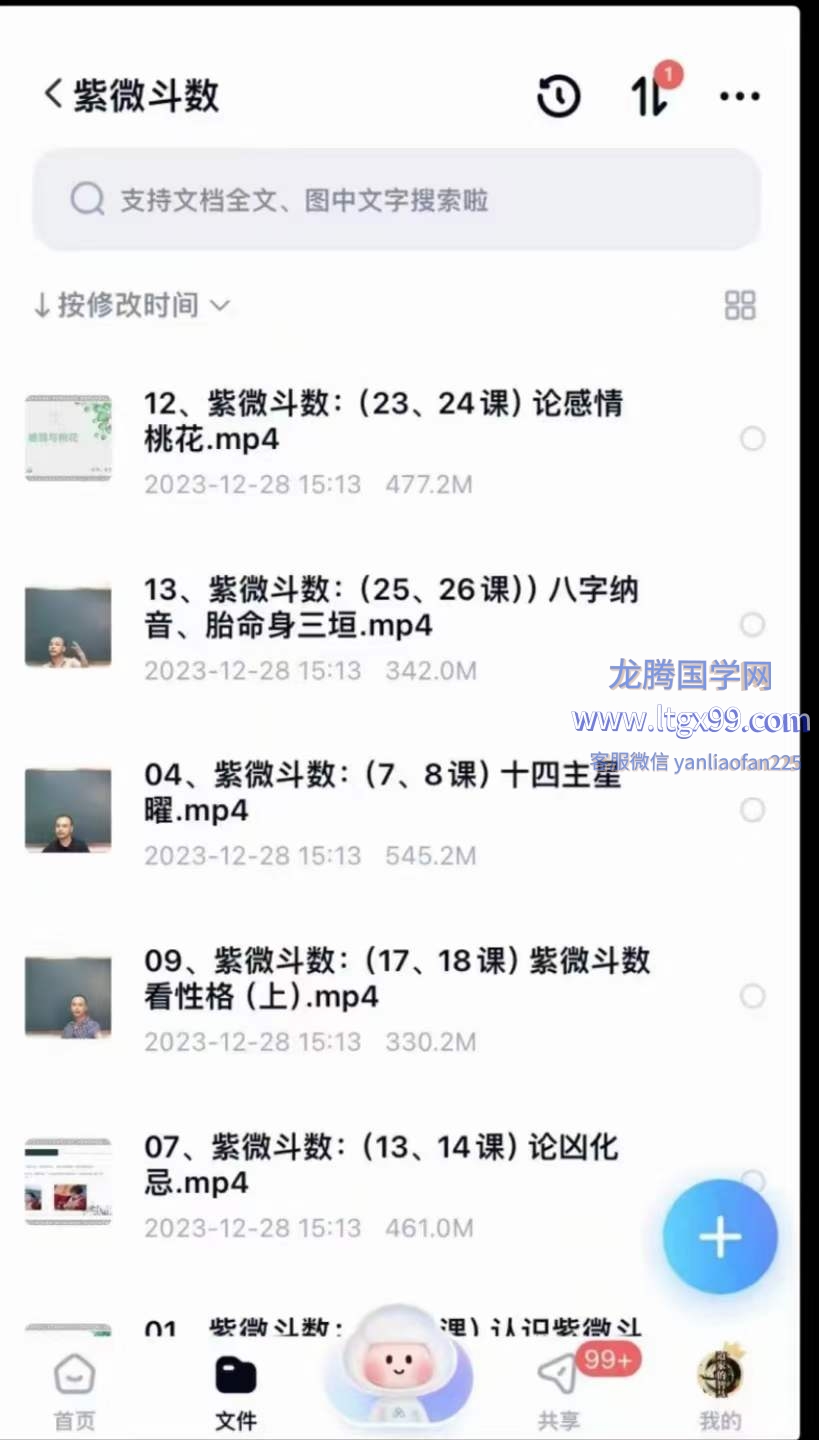Open video 04 十四主星曜.mp4
Image resolution: width=819 pixels, height=1440 pixels.
(x=383, y=792)
